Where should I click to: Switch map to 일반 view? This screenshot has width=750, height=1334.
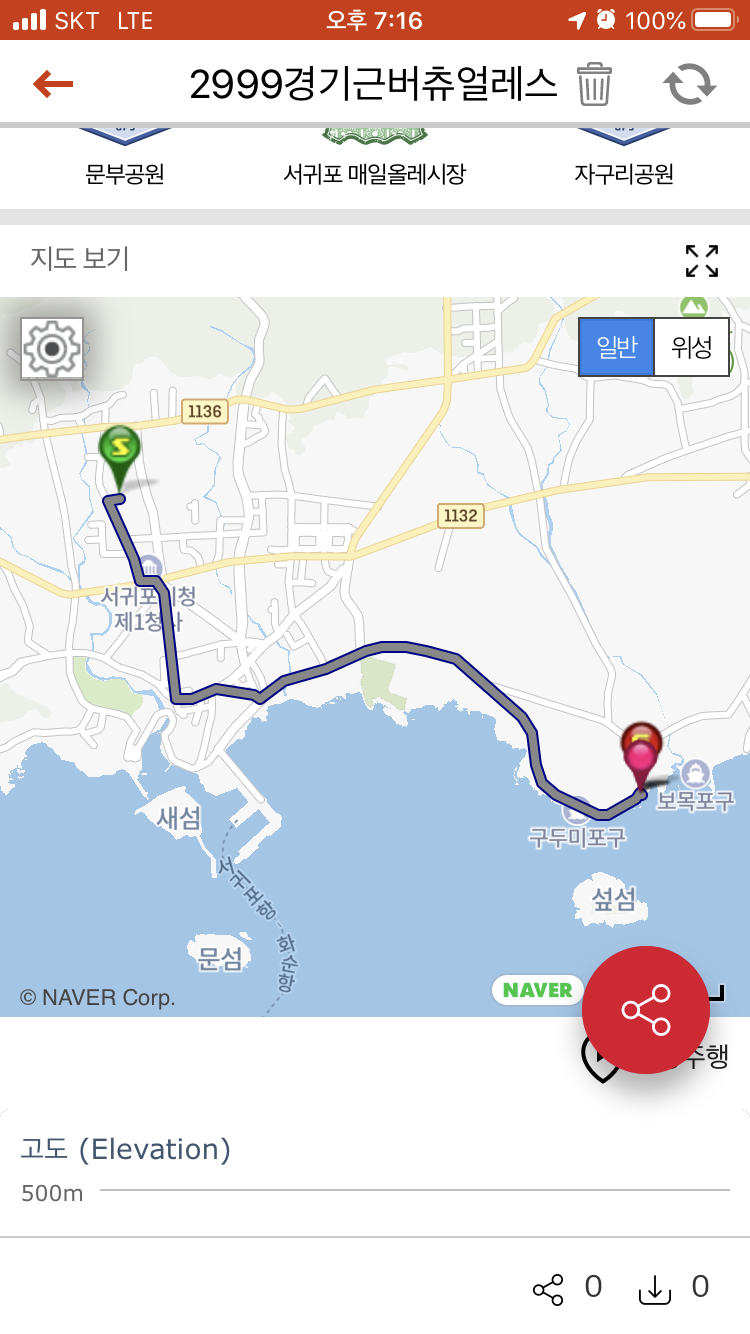(617, 347)
